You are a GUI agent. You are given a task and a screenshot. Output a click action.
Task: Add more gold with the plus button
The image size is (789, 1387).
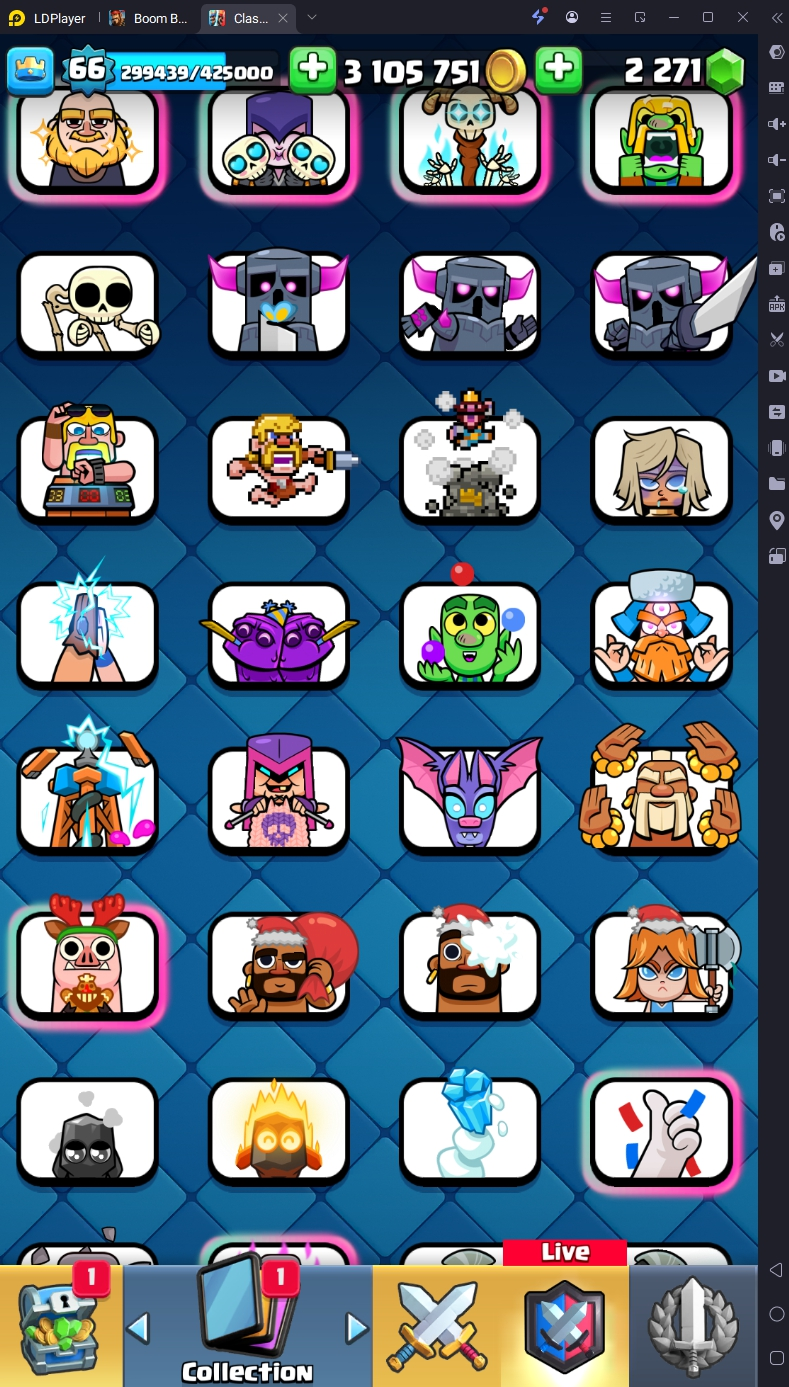click(313, 70)
